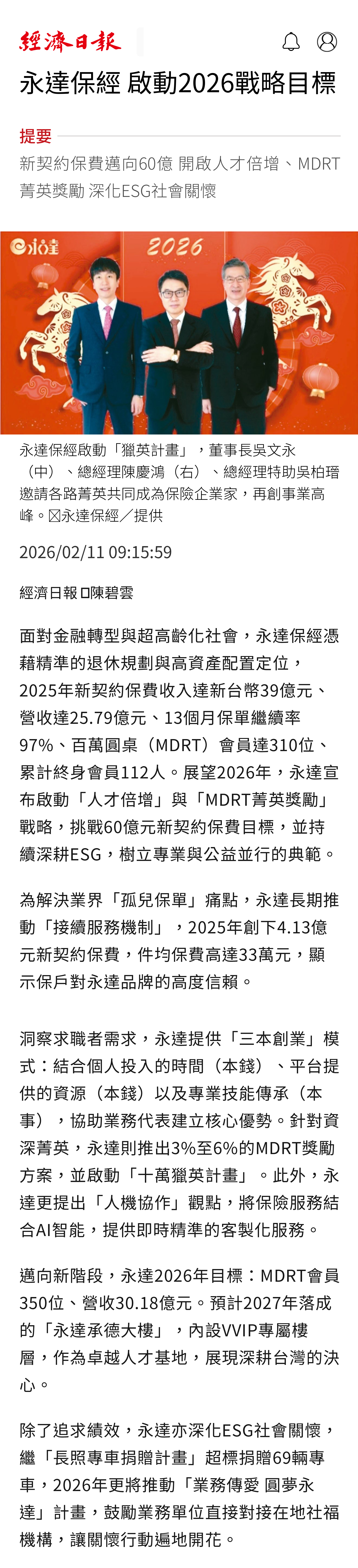Open the notifications bell
This screenshot has width=358, height=1568.
pos(291,41)
